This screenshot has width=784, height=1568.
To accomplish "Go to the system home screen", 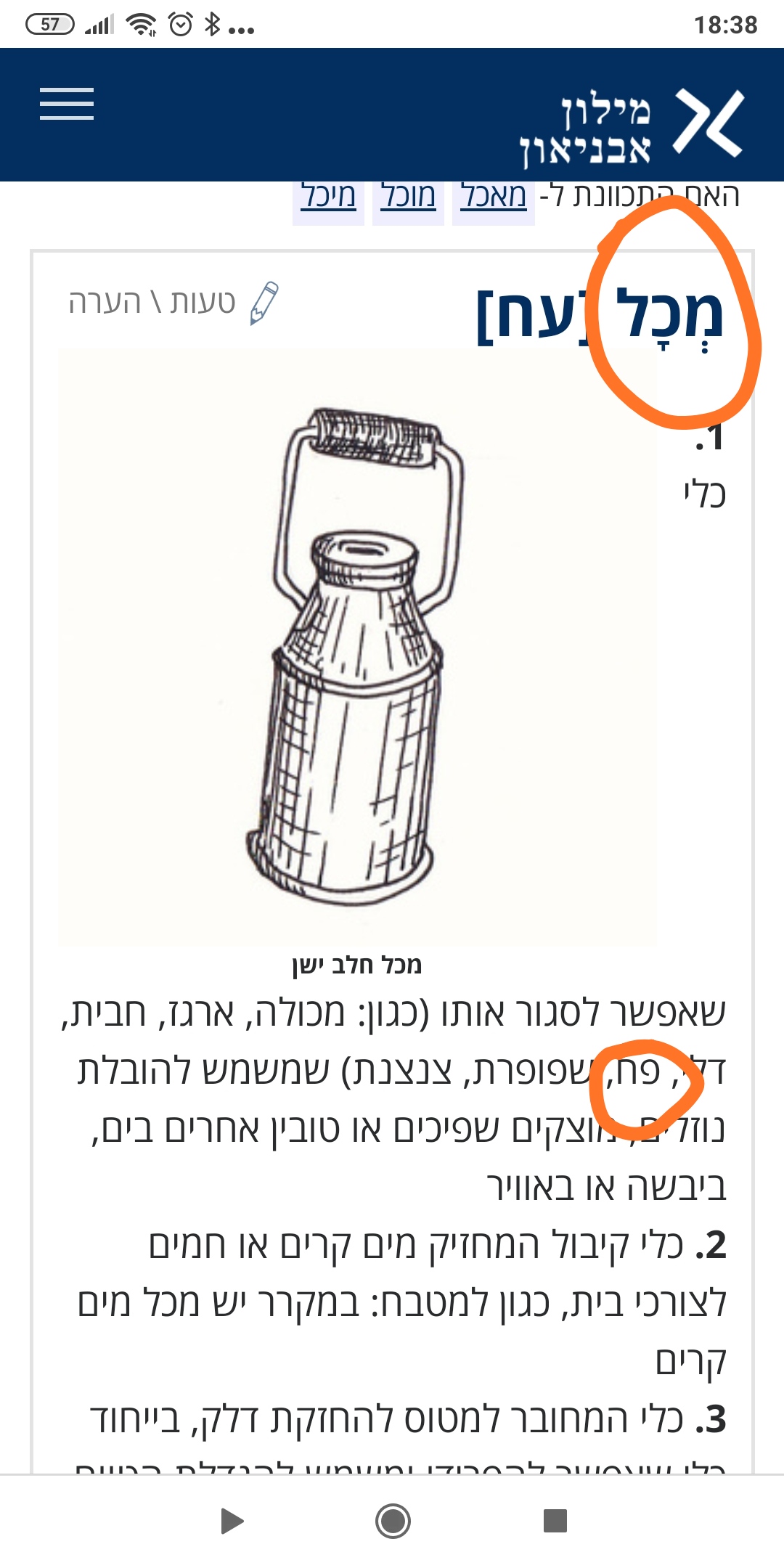I will pos(393,1521).
